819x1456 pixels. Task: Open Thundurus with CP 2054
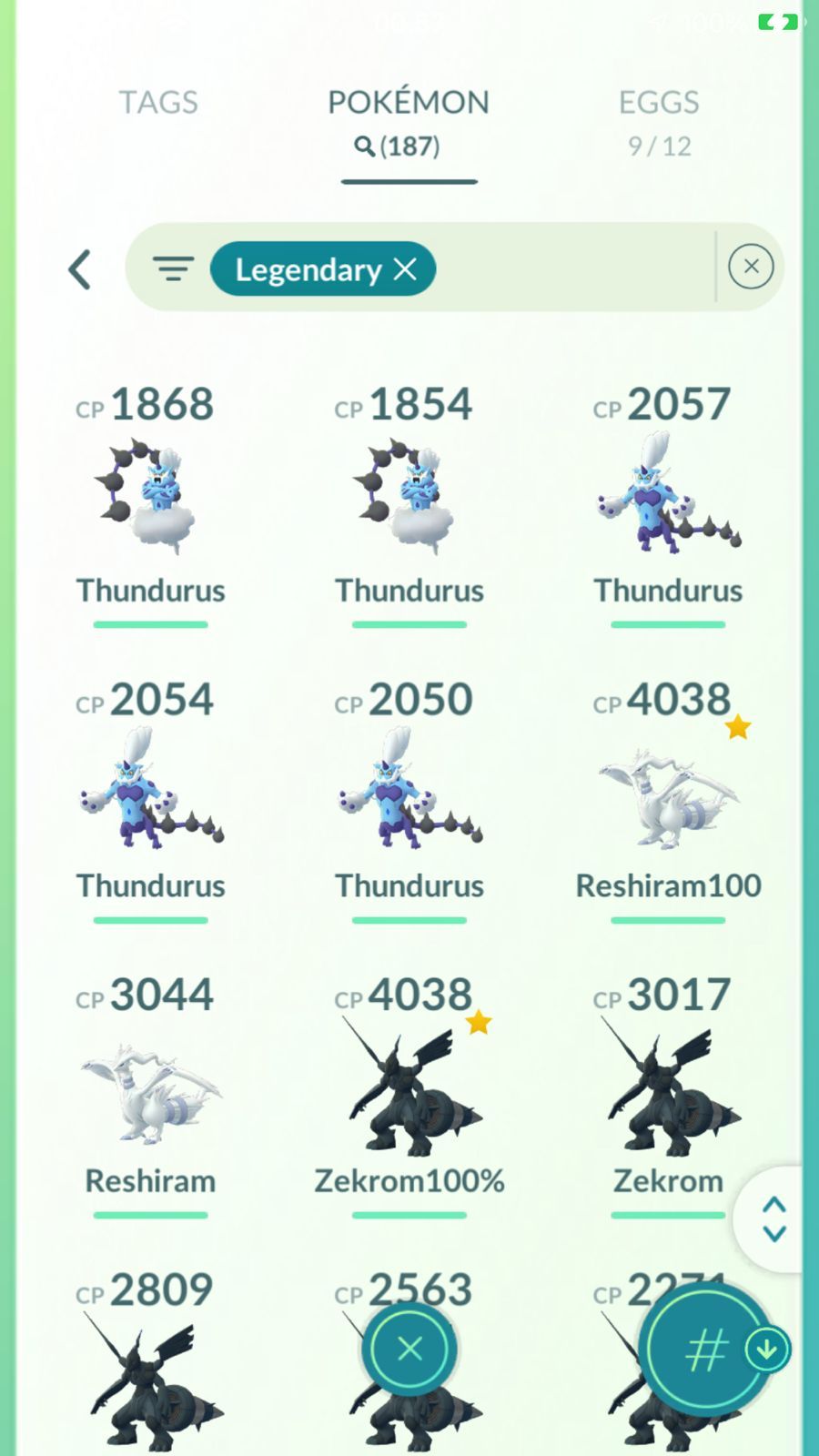click(x=150, y=794)
